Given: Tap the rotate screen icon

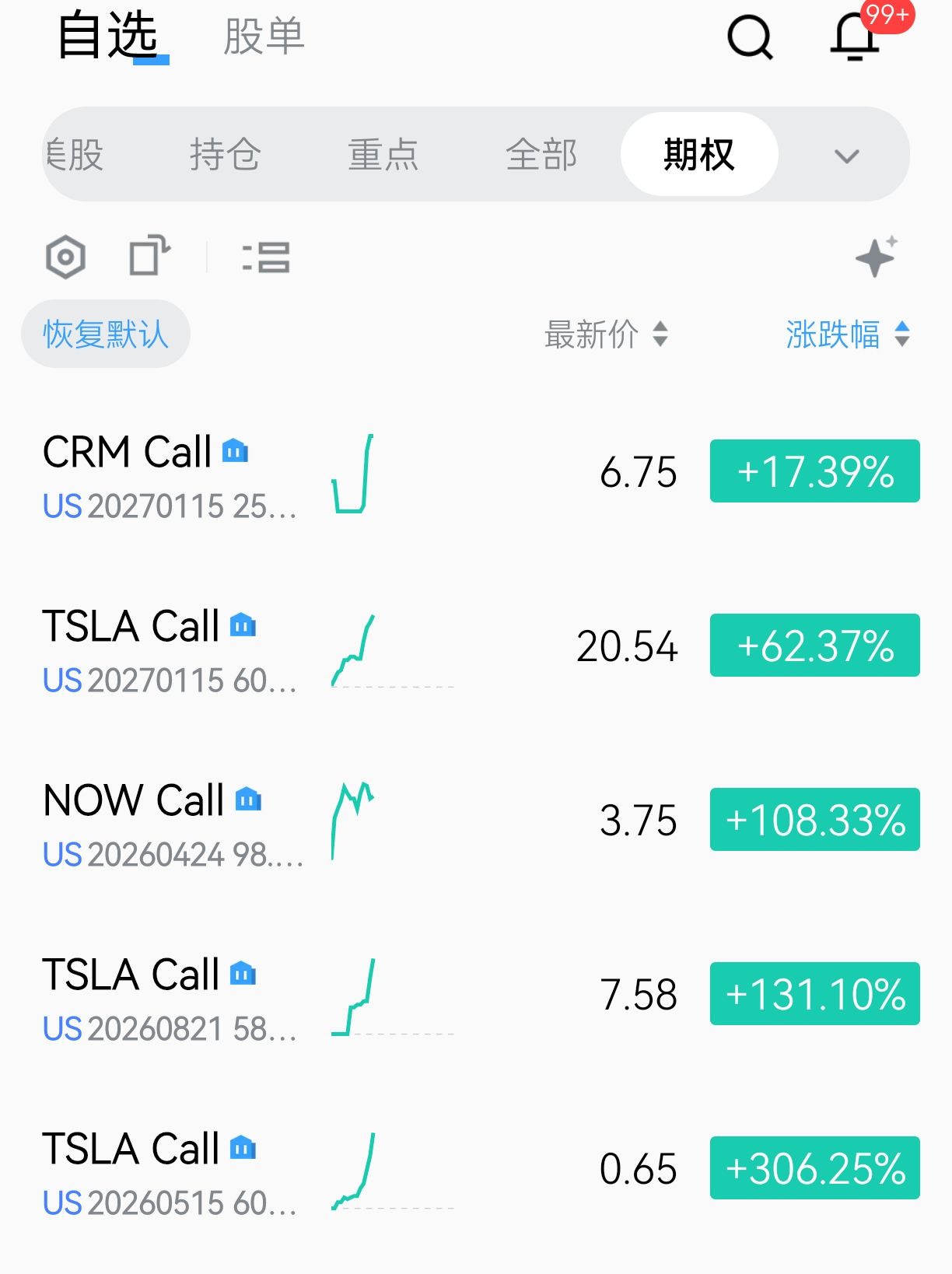Looking at the screenshot, I should tap(149, 255).
